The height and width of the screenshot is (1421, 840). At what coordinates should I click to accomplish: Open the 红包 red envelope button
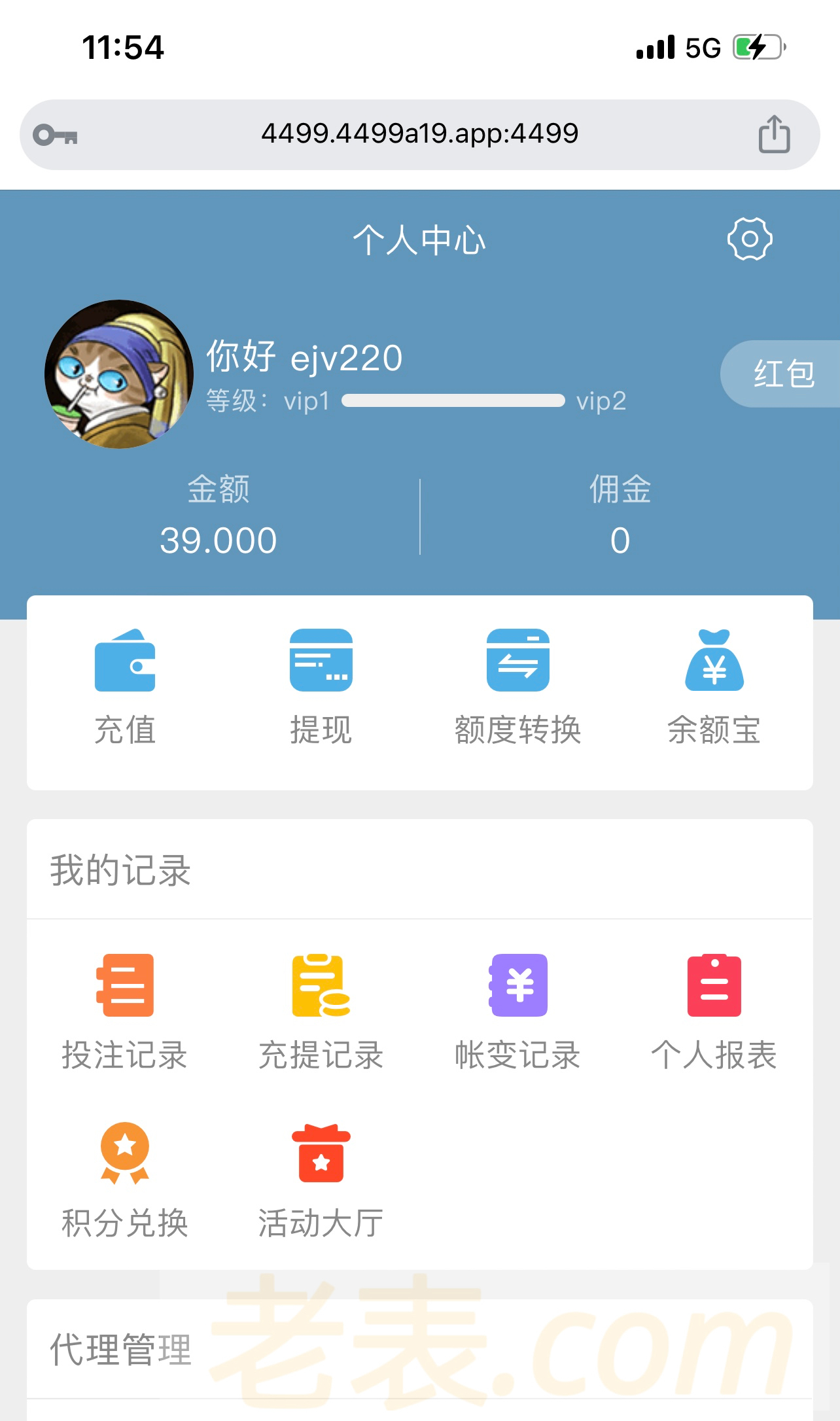pos(782,374)
